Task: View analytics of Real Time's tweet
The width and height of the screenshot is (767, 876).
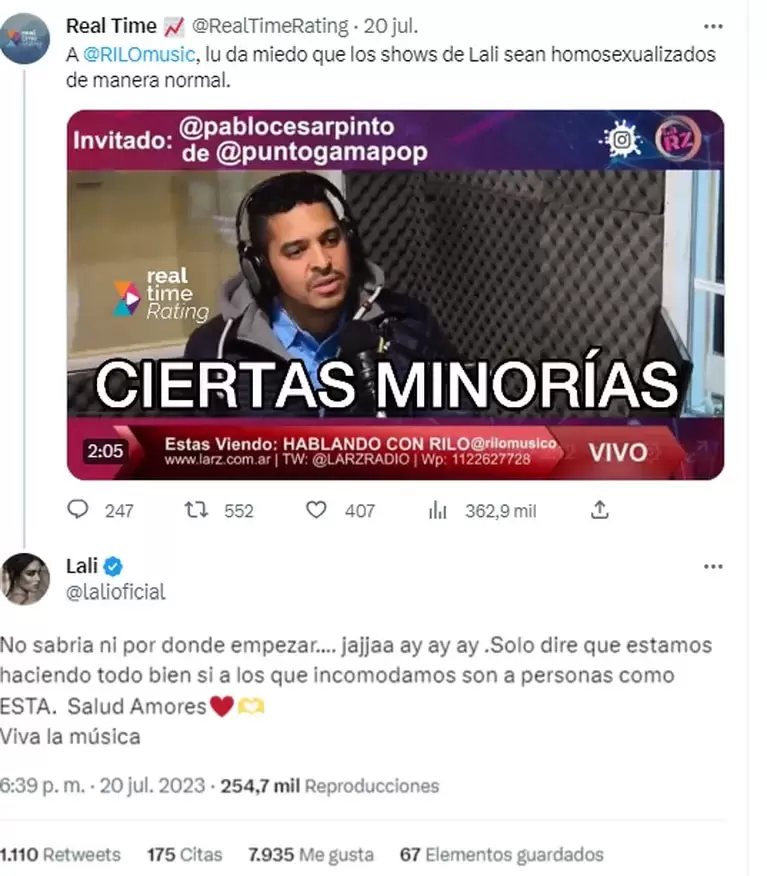Action: point(438,510)
